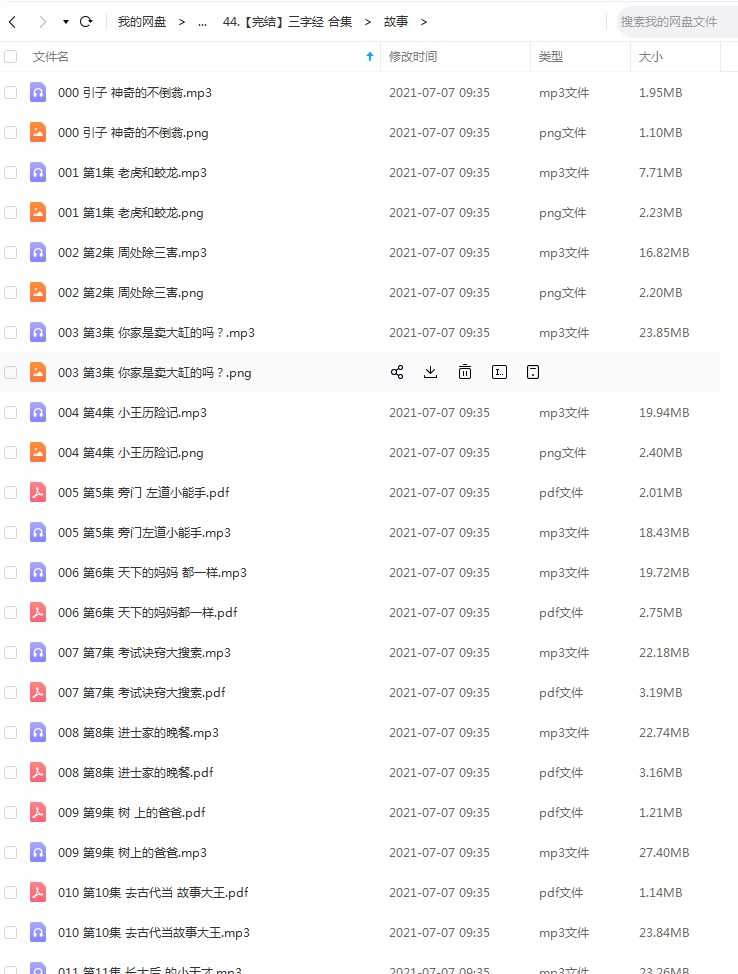The image size is (738, 974).
Task: Select checkbox for 008 第8集 进士家的晚餐.pdf
Action: point(11,772)
